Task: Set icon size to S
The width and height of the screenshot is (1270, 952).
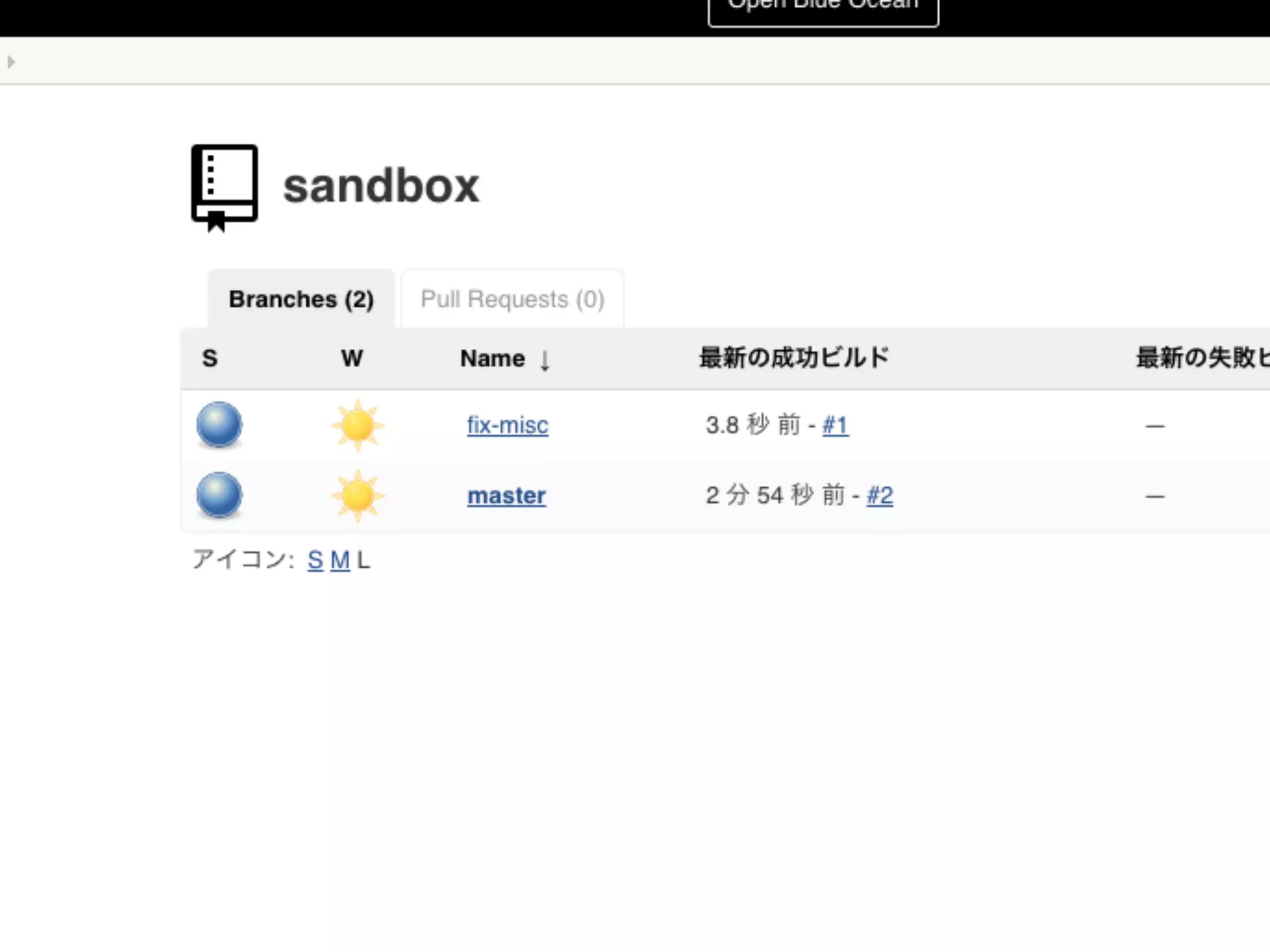Action: tap(315, 560)
